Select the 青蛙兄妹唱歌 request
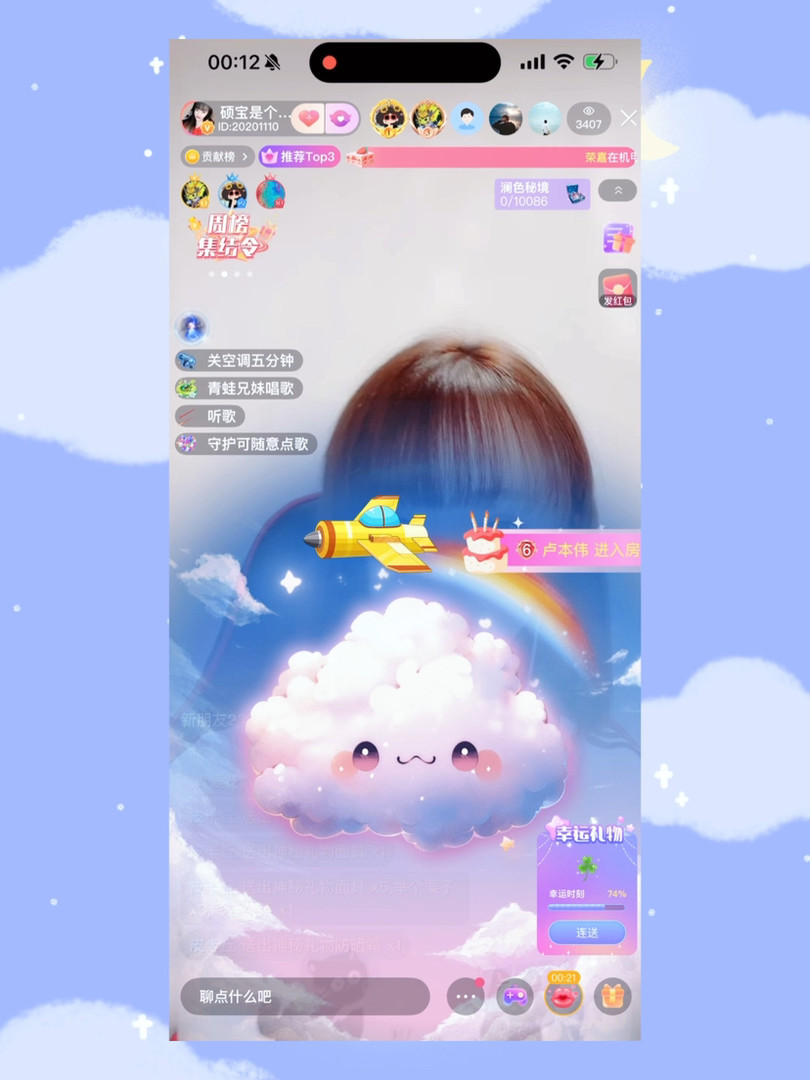 click(x=240, y=388)
